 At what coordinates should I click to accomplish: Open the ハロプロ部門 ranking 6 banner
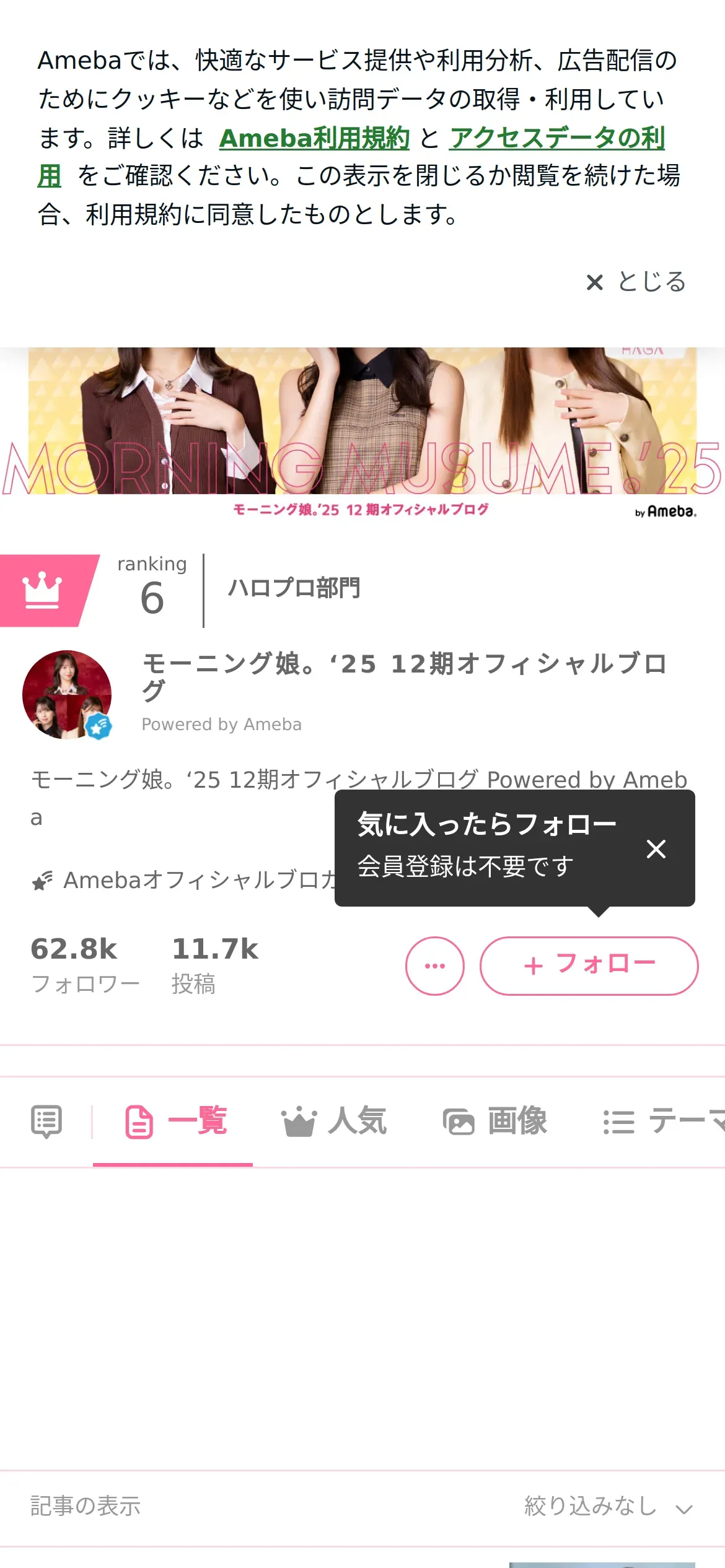tap(186, 590)
